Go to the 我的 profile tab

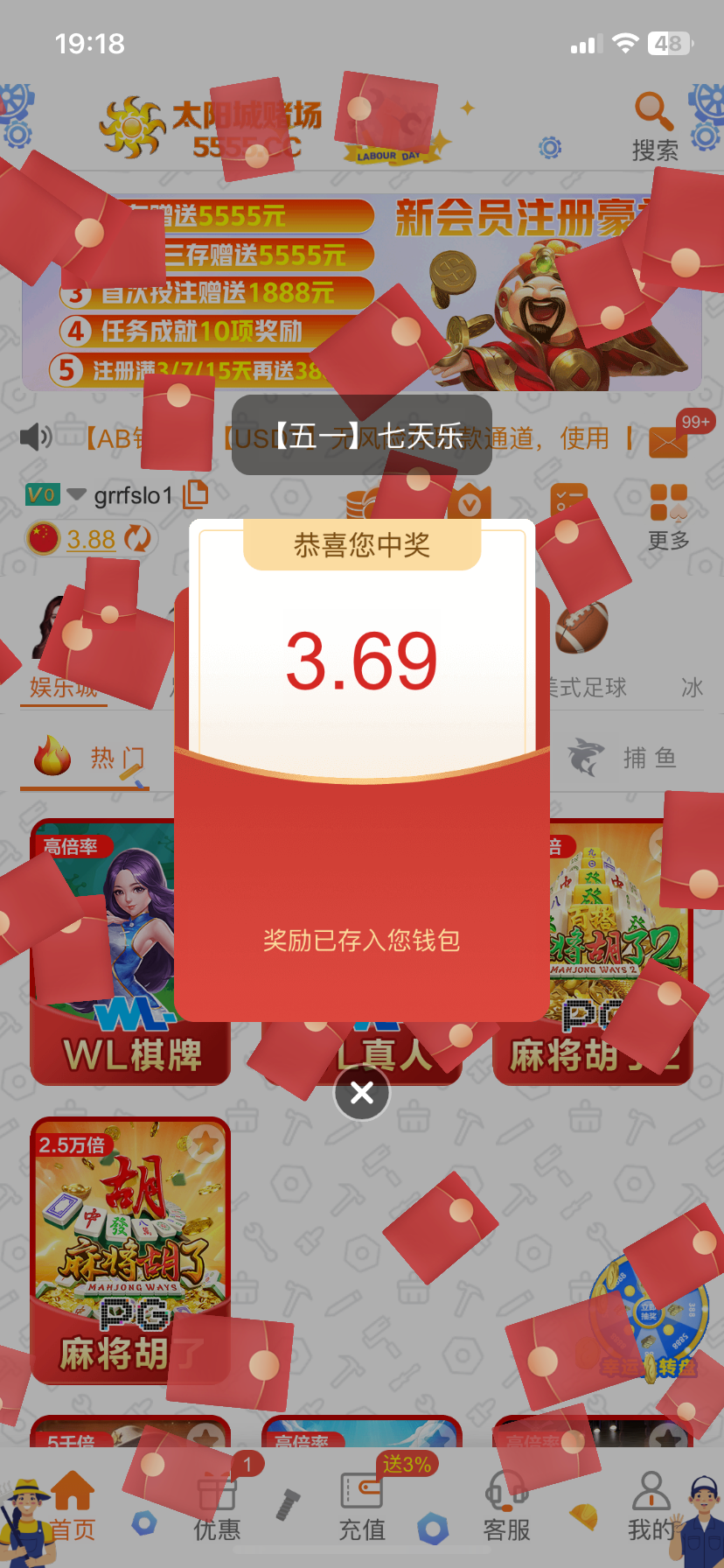click(x=651, y=1507)
